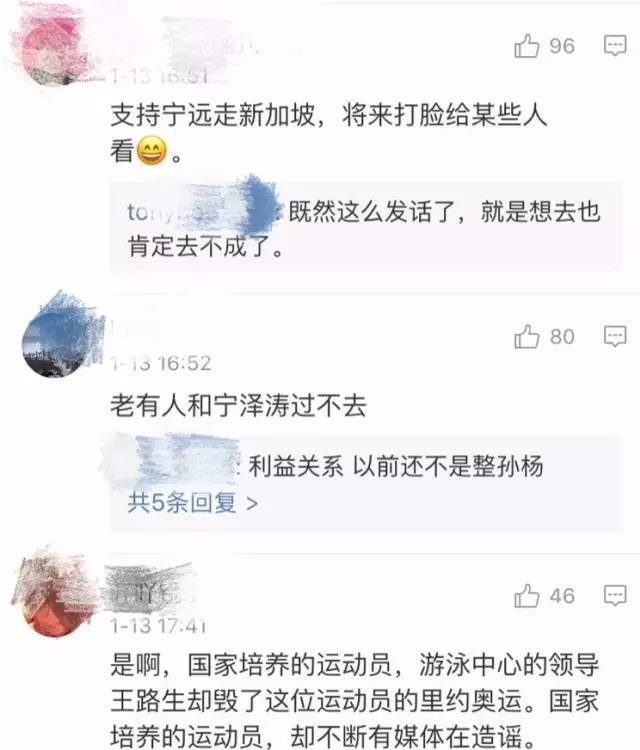Reply to the comment mentioning 王路生
The image size is (640, 750).
614,597
